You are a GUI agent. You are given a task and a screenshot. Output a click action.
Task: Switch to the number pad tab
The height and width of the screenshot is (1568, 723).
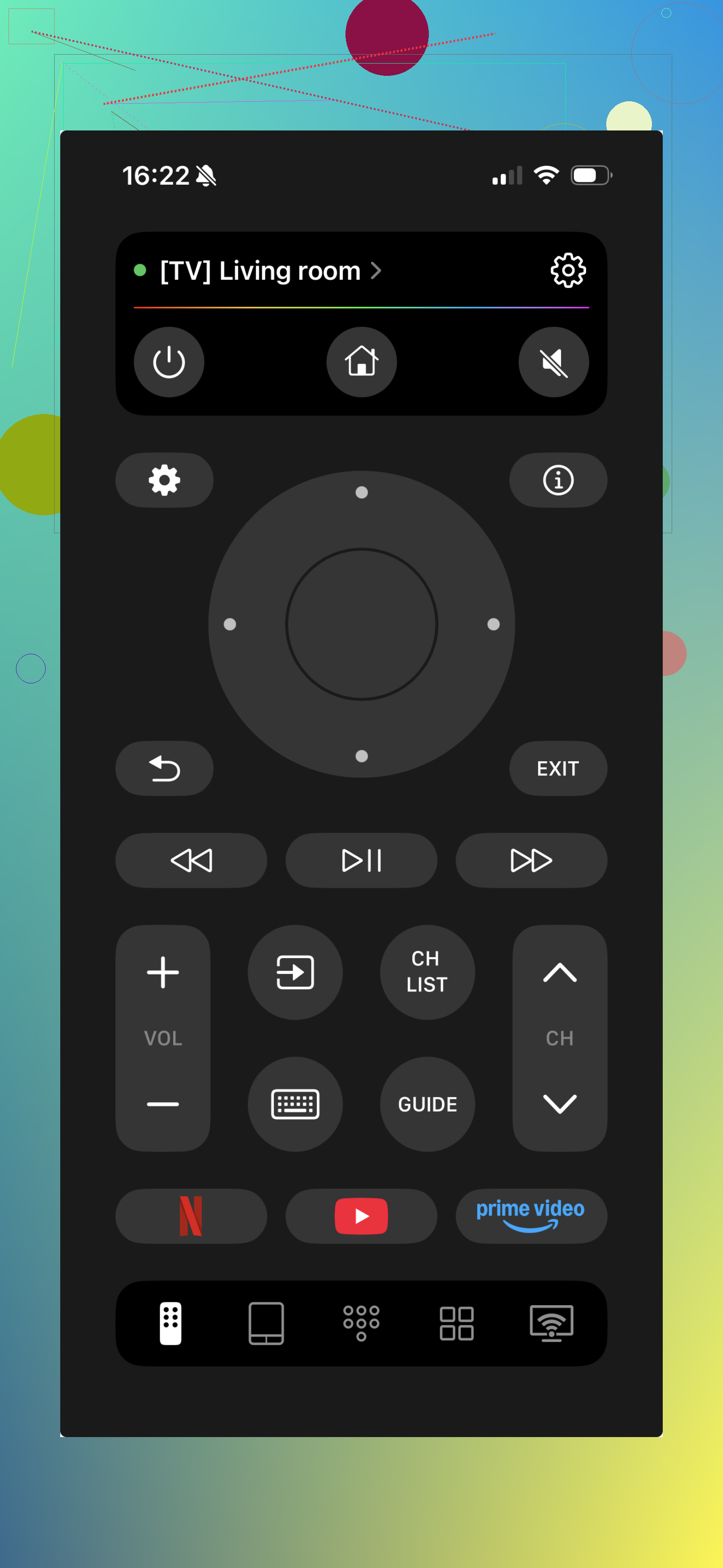click(x=361, y=1323)
